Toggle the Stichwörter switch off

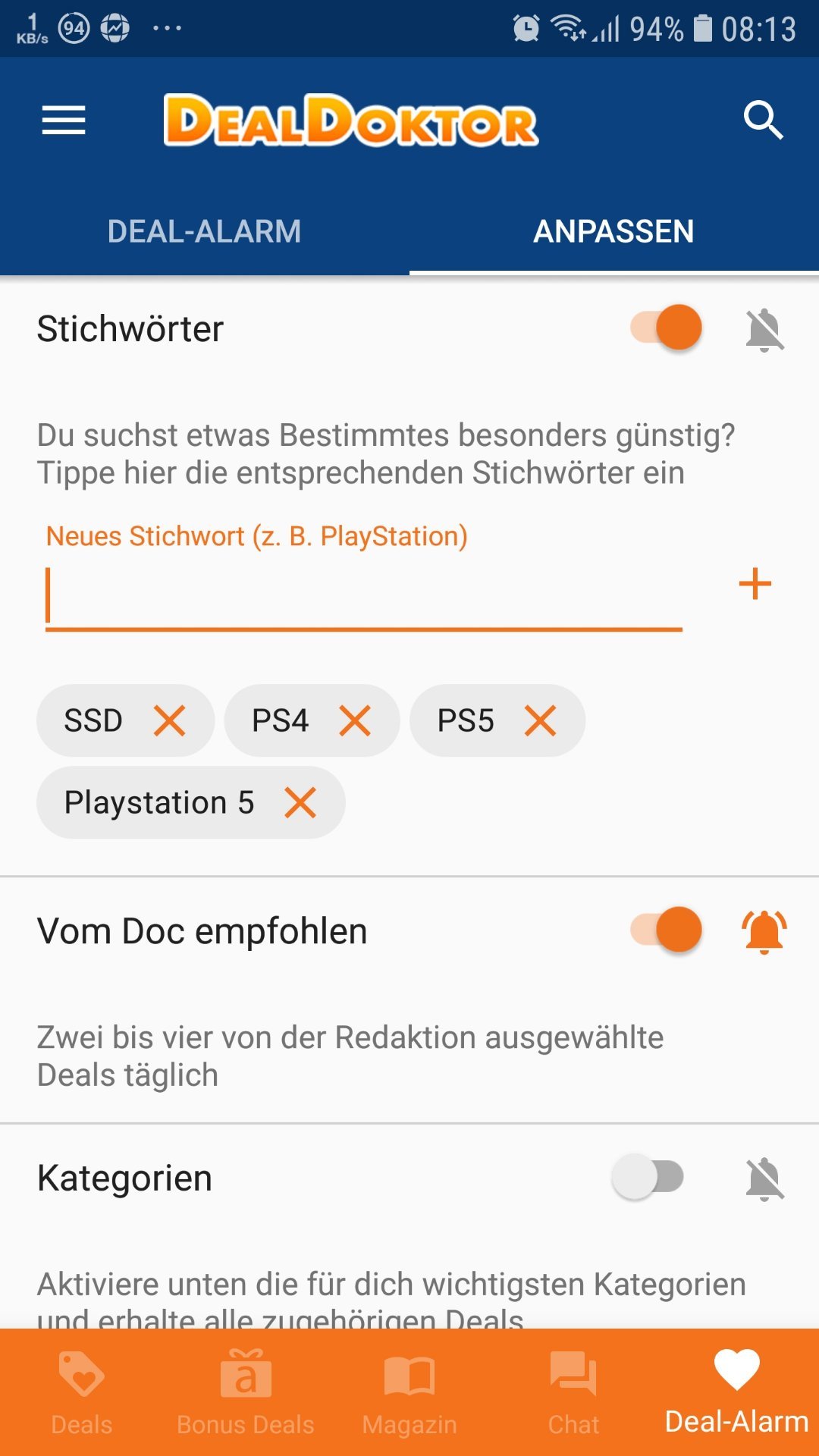pos(667,328)
